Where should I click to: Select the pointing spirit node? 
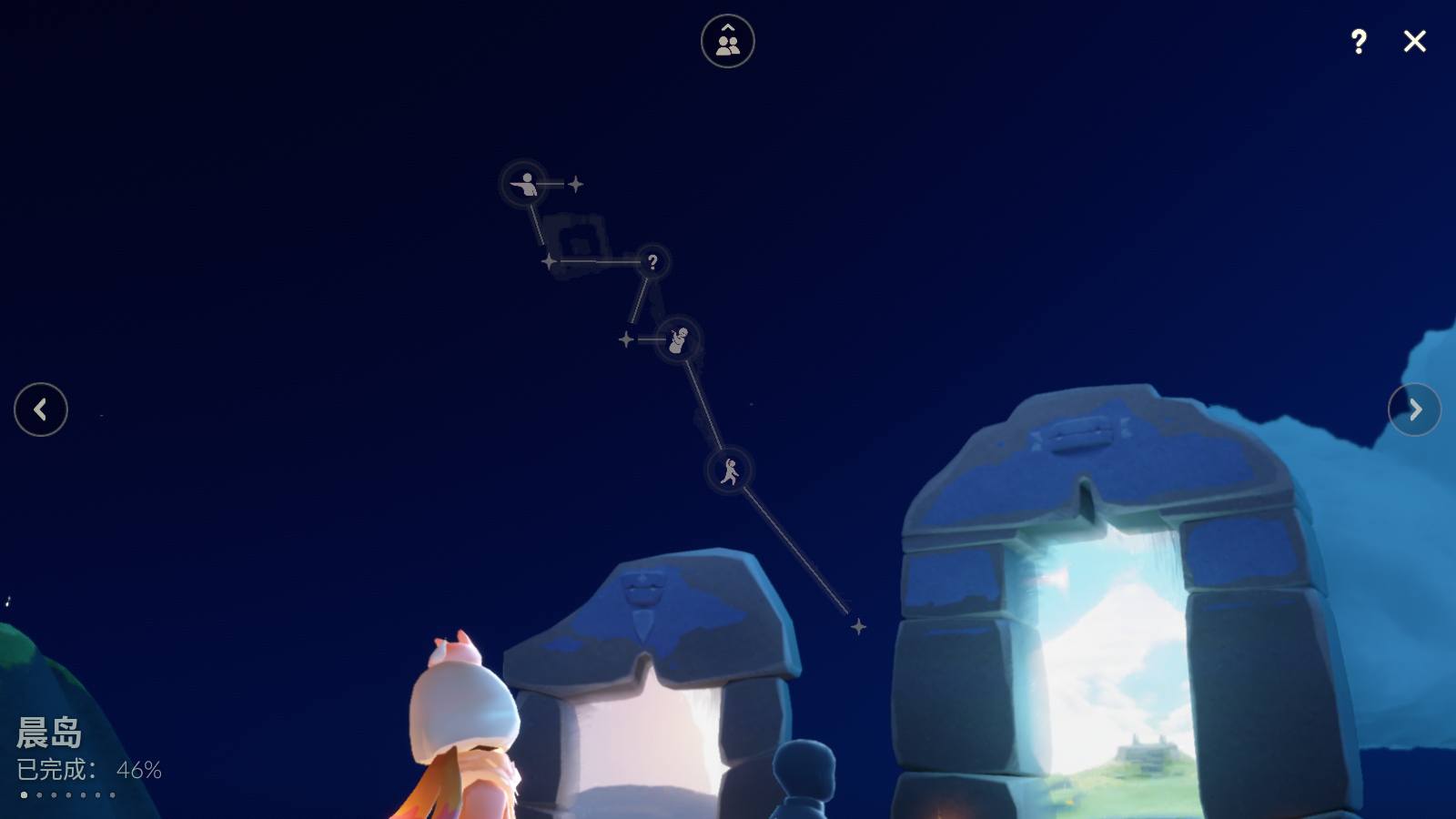524,184
